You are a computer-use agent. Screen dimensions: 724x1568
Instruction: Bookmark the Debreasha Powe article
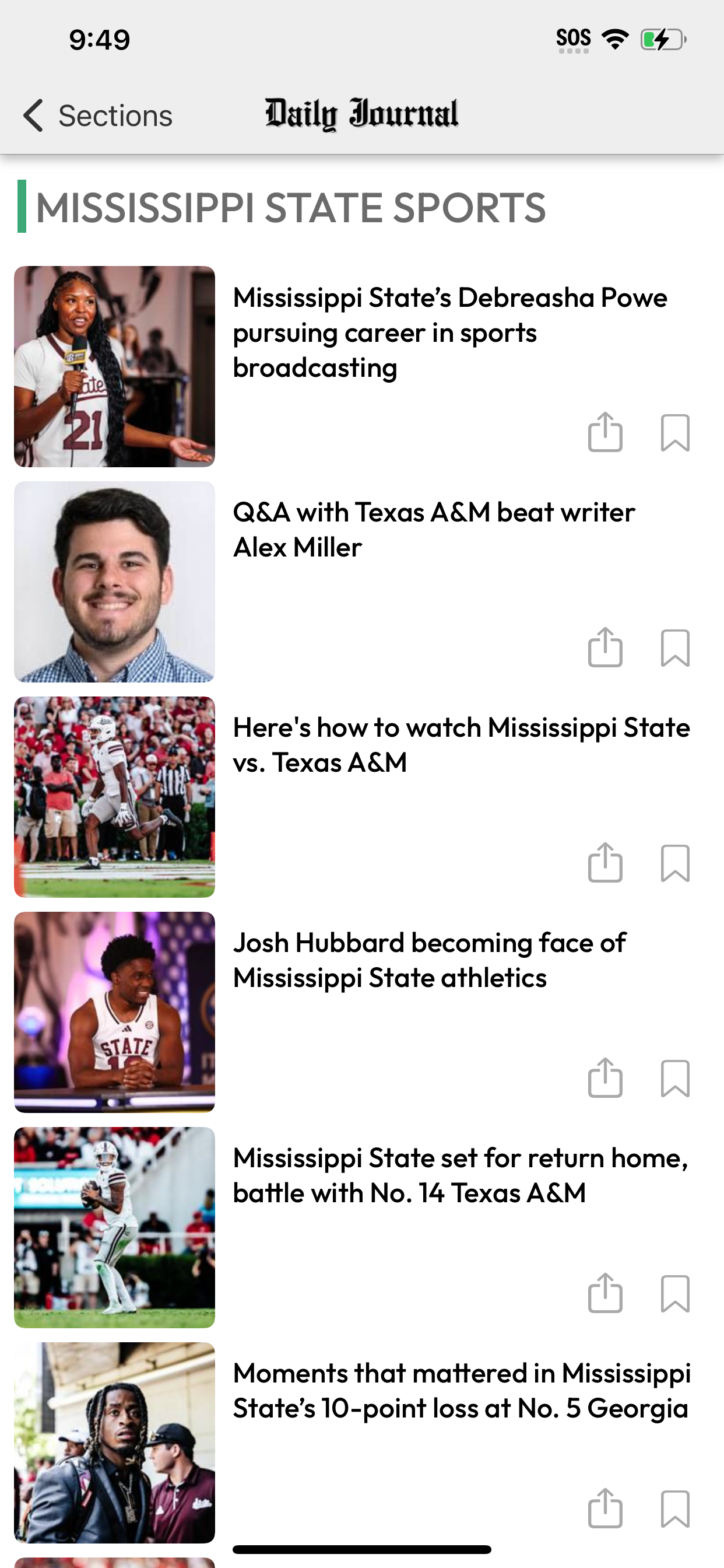click(674, 433)
